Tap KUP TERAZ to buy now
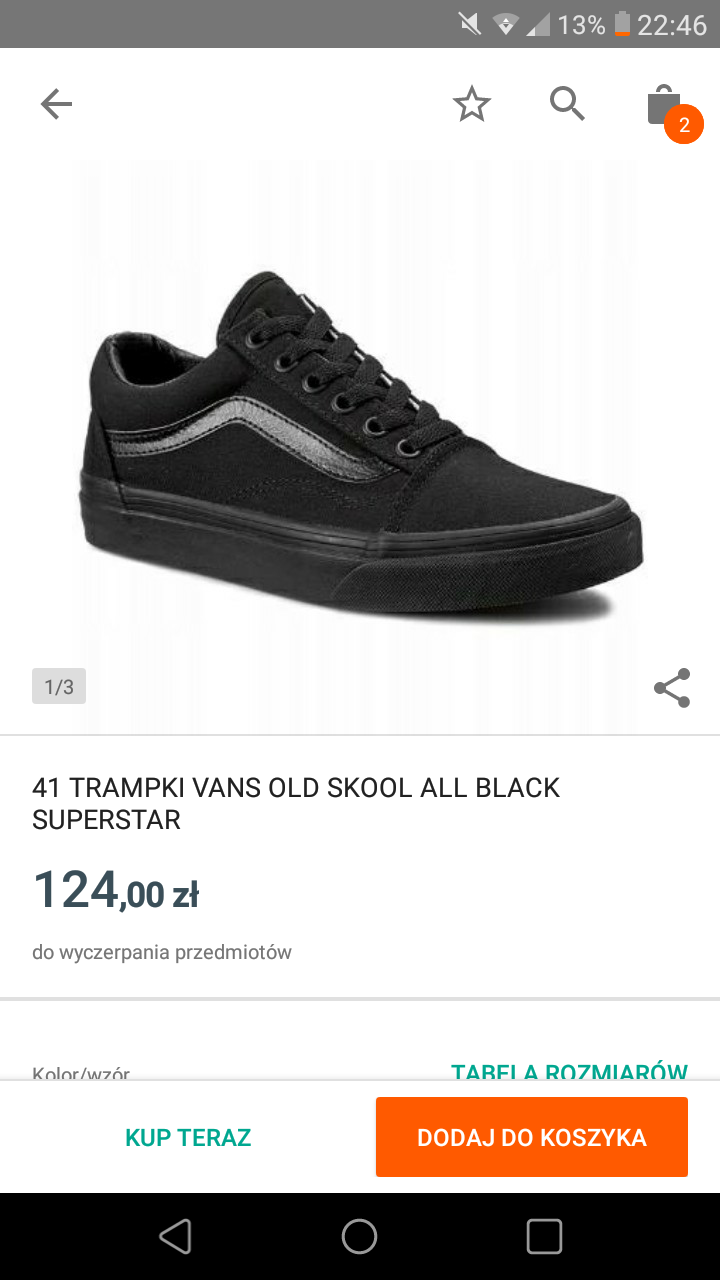Viewport: 720px width, 1280px height. pyautogui.click(x=188, y=1137)
